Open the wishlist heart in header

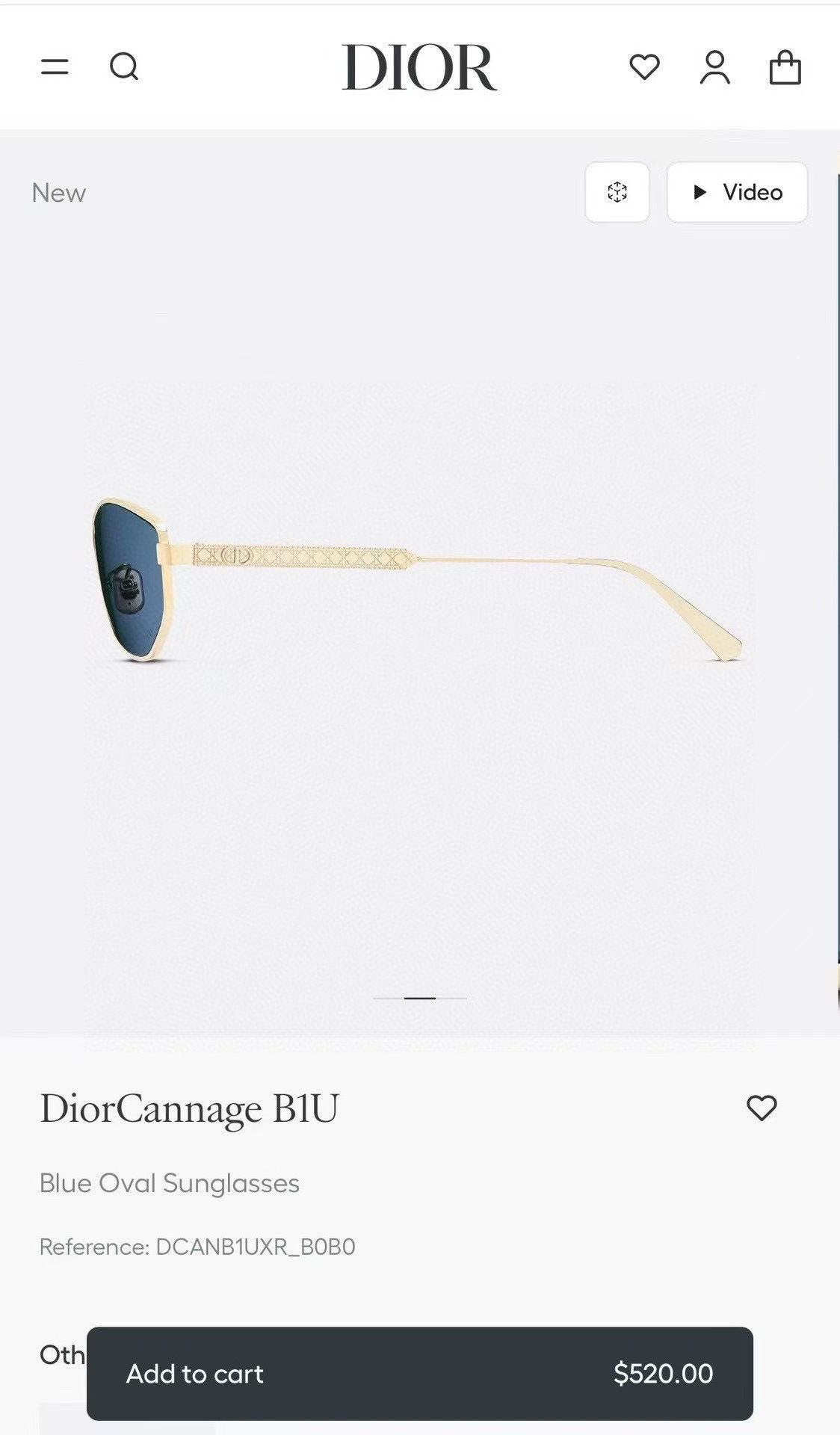pyautogui.click(x=644, y=67)
